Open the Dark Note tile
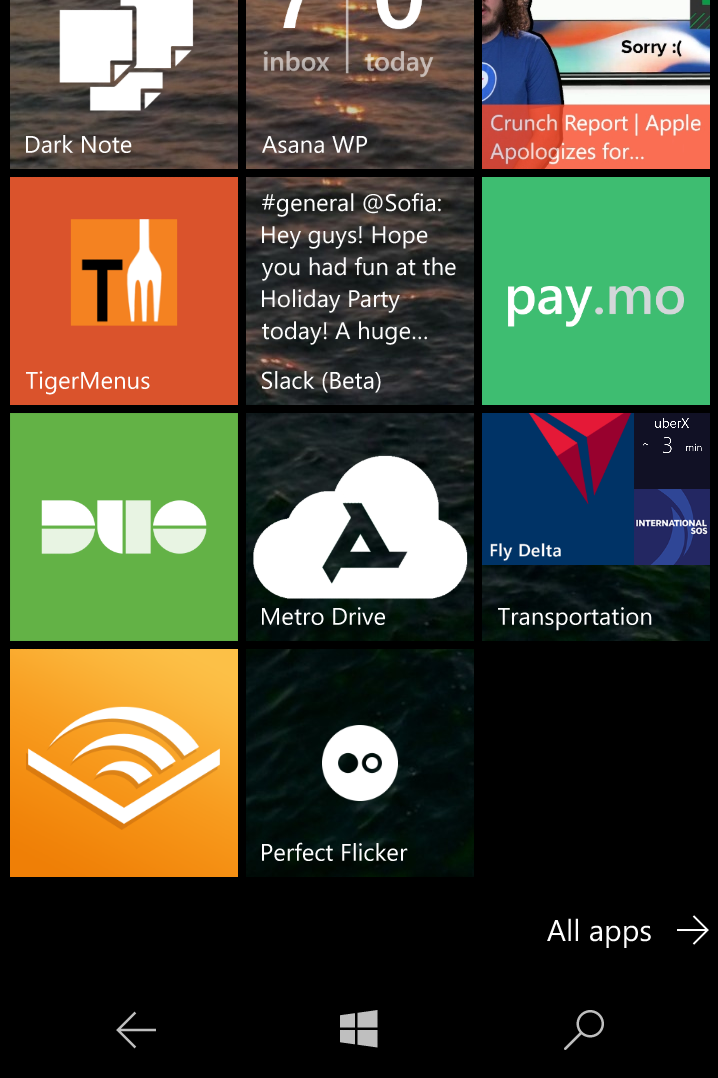 coord(124,84)
